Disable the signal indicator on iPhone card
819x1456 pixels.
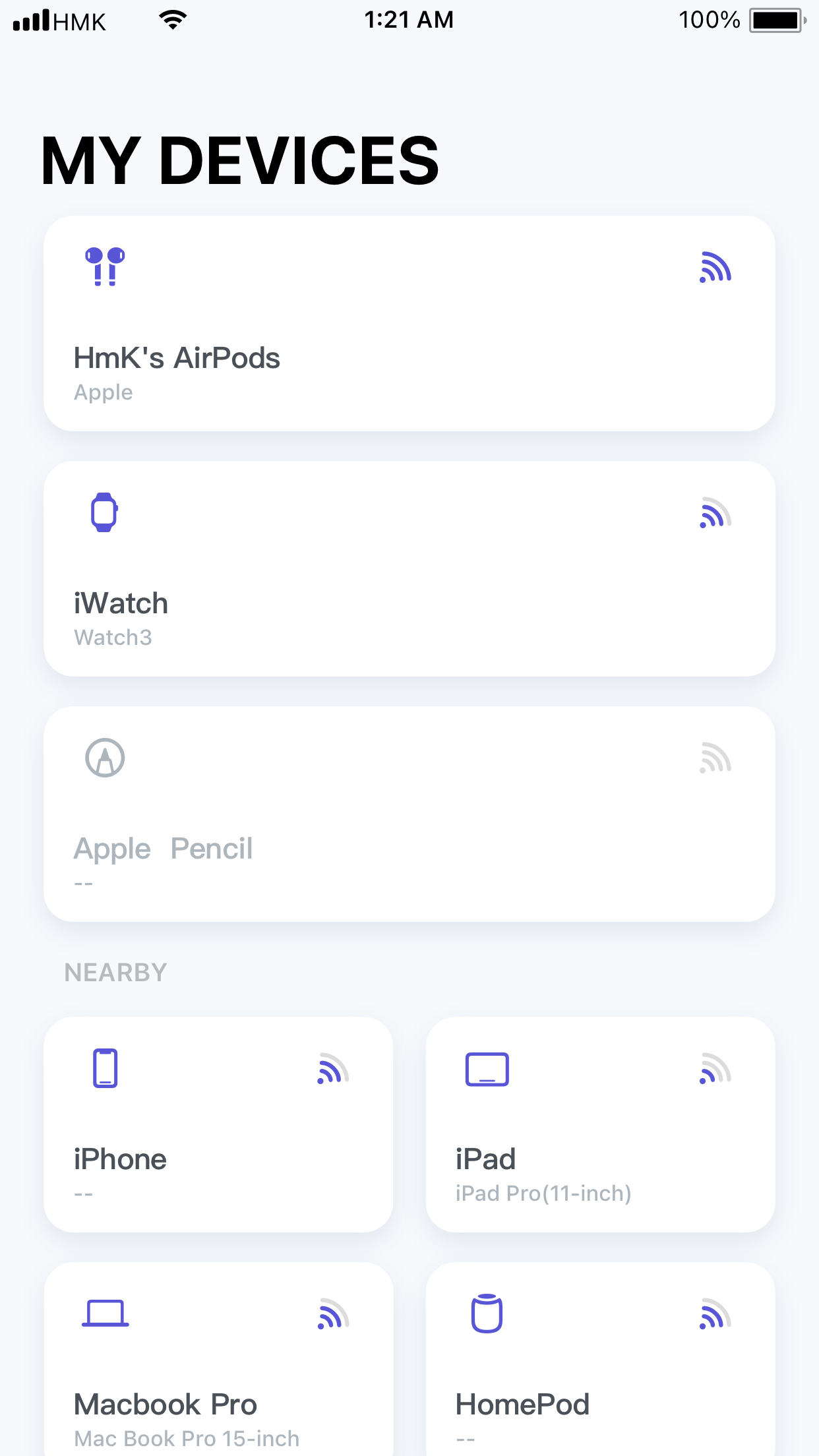click(332, 1070)
